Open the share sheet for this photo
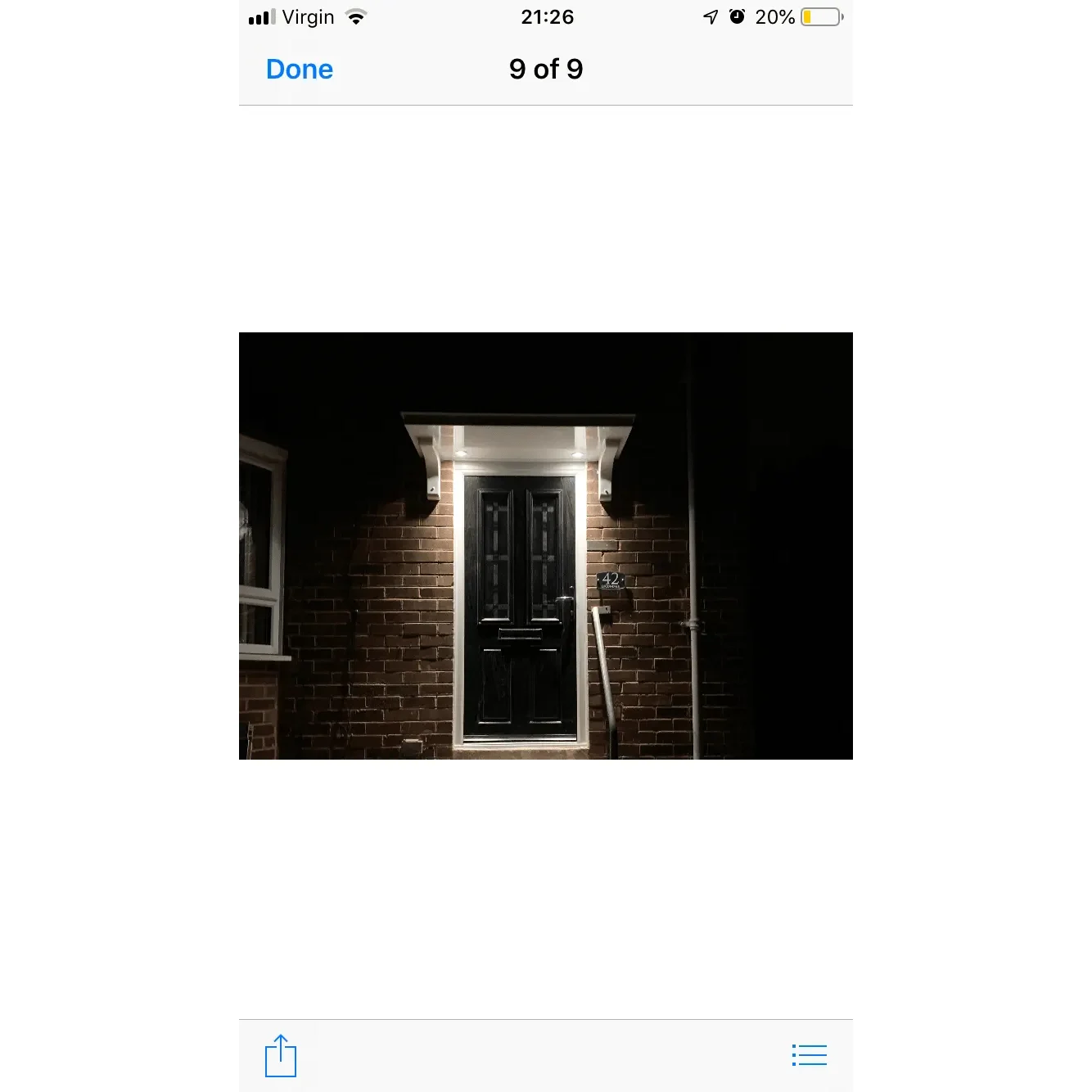Viewport: 1092px width, 1092px height. [280, 1056]
